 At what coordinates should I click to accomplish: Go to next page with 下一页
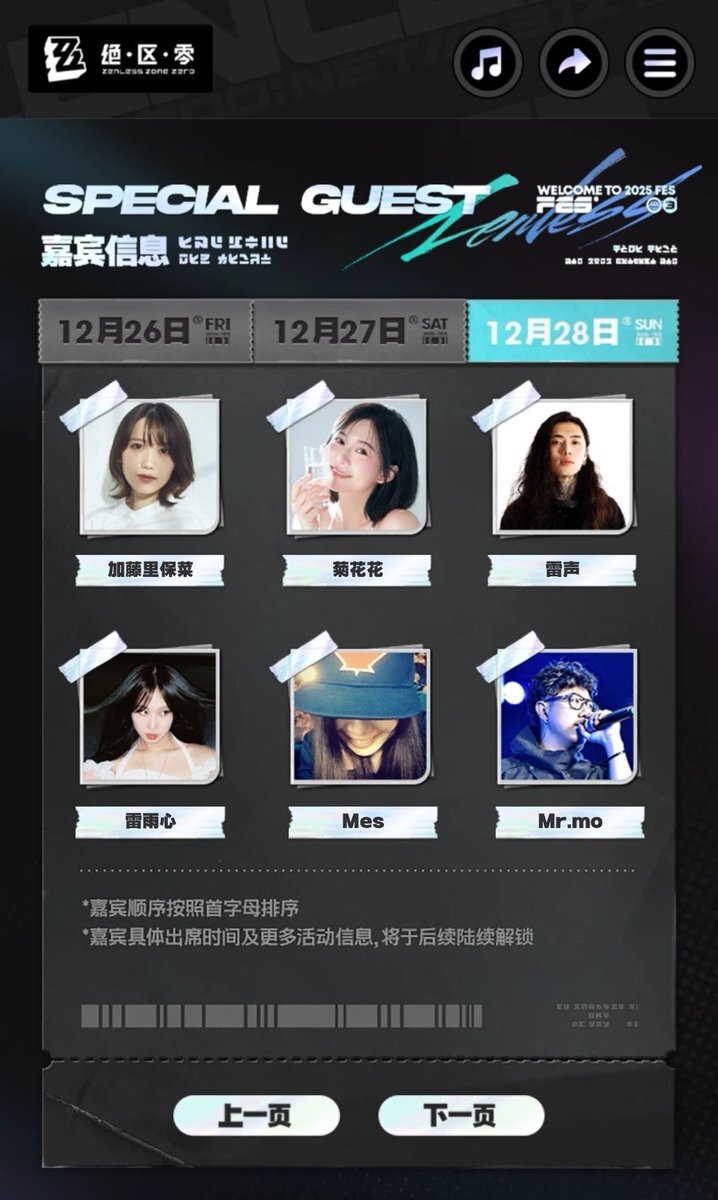point(461,1115)
